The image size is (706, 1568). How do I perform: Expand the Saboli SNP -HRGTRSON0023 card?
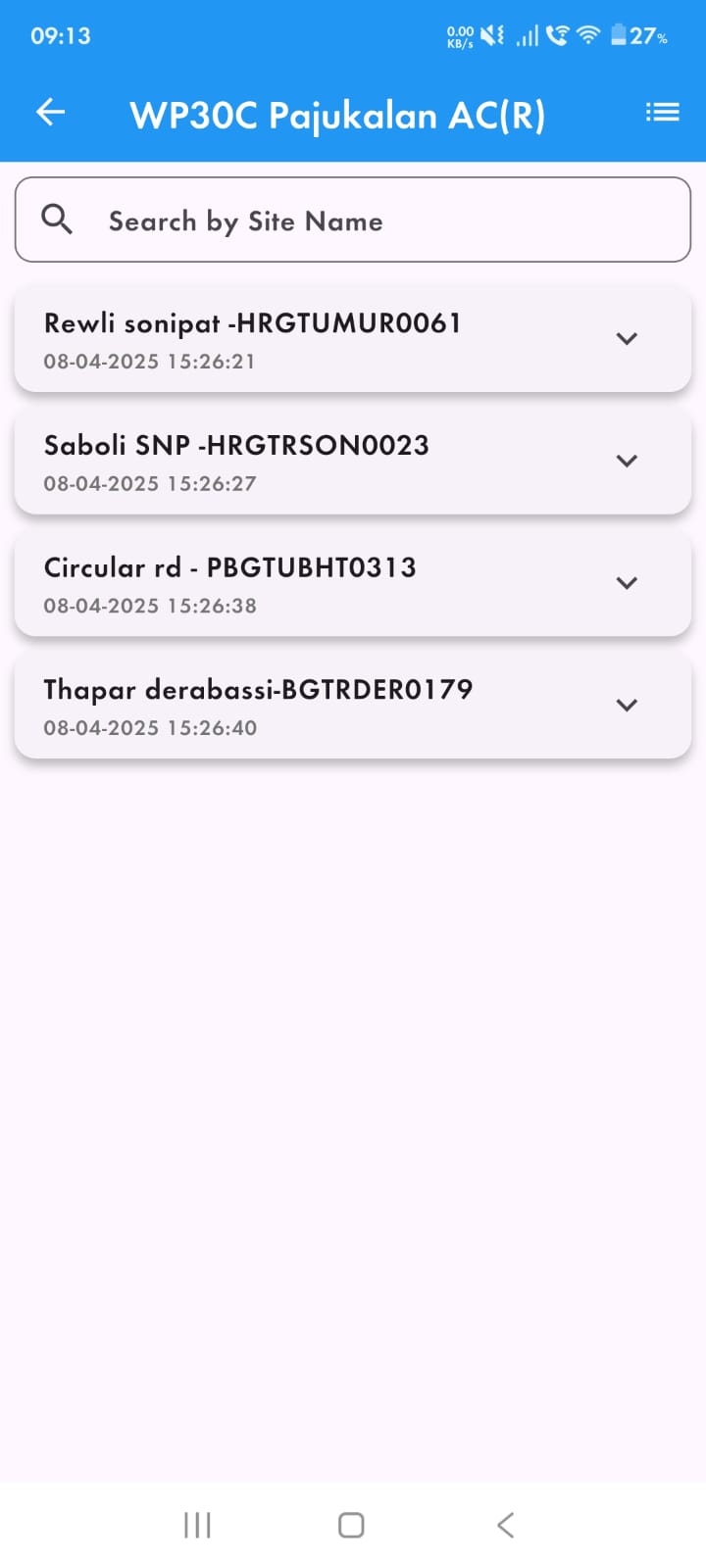(627, 461)
